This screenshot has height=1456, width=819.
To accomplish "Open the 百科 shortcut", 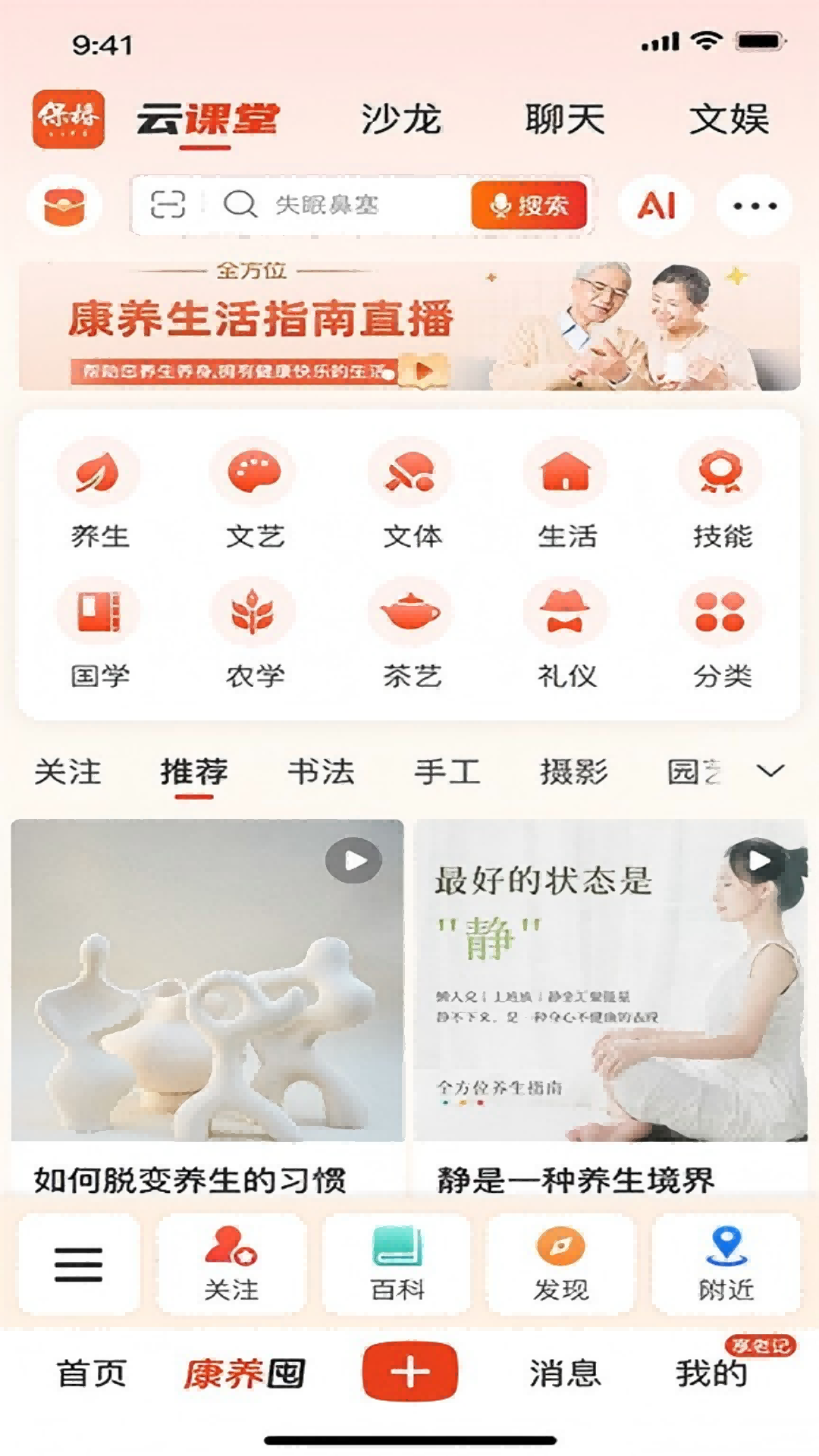I will pos(397,1264).
